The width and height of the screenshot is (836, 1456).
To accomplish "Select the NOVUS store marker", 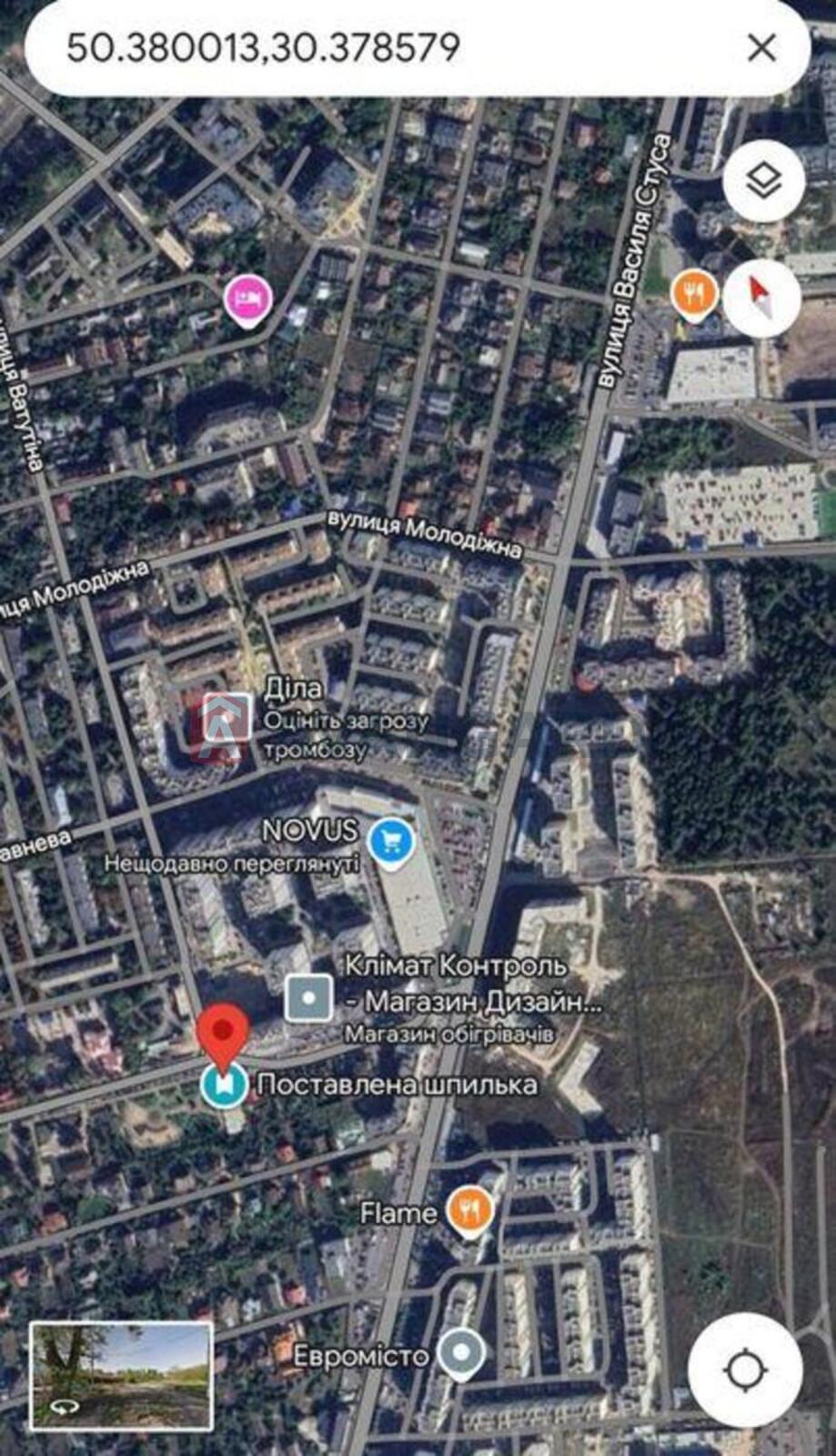I will point(392,841).
